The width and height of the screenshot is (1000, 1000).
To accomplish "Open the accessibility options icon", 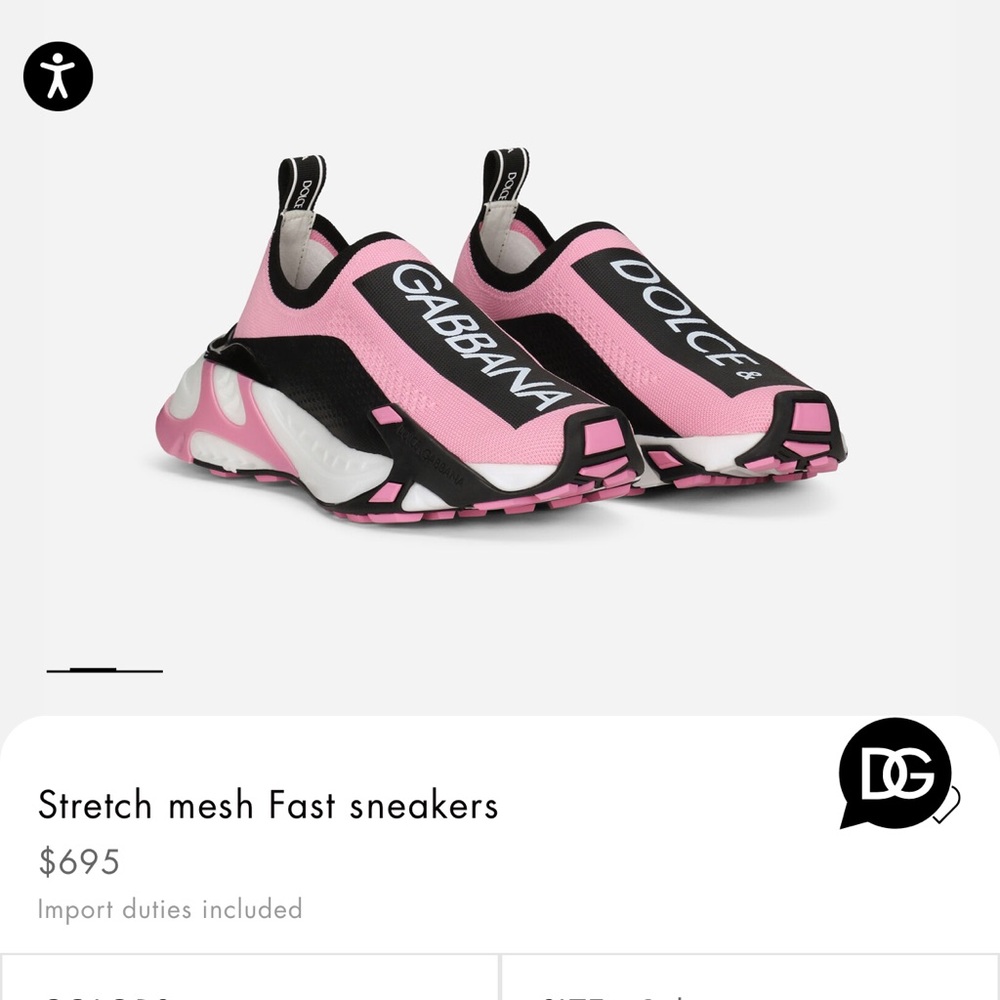I will point(58,76).
